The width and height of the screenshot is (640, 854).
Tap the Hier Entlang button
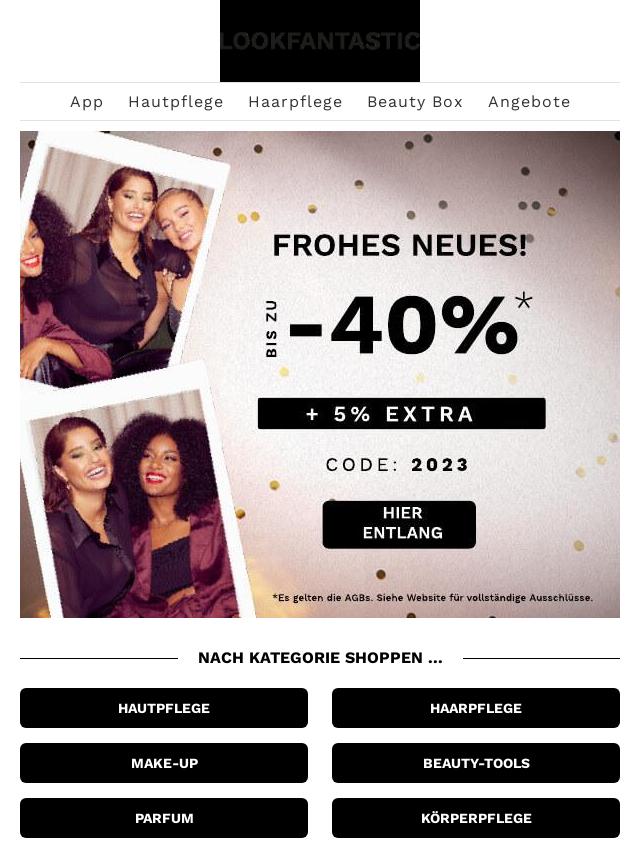[399, 524]
